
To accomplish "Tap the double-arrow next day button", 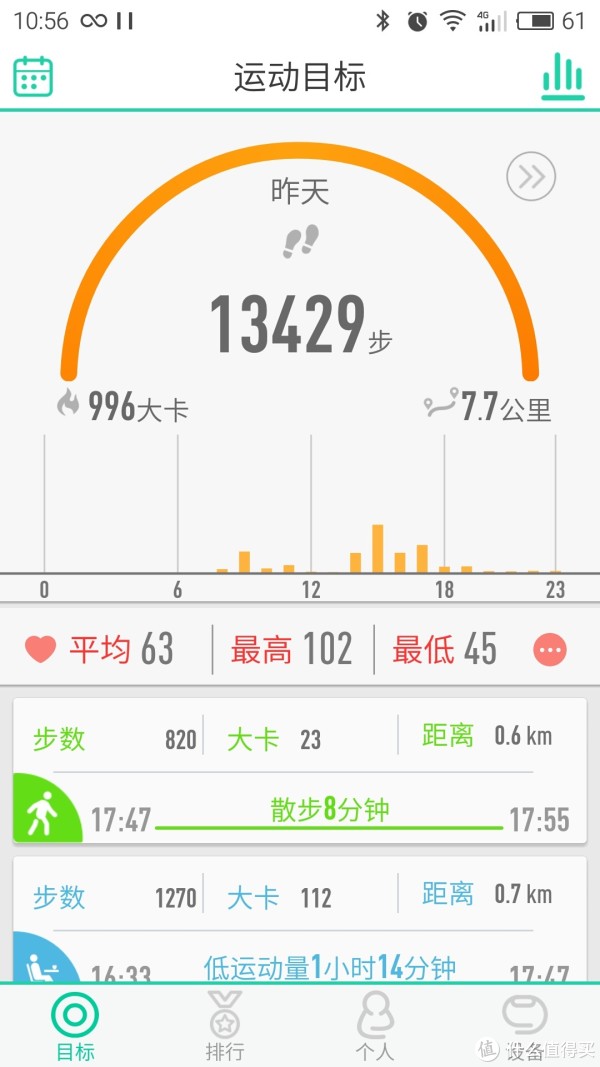I will coord(531,177).
